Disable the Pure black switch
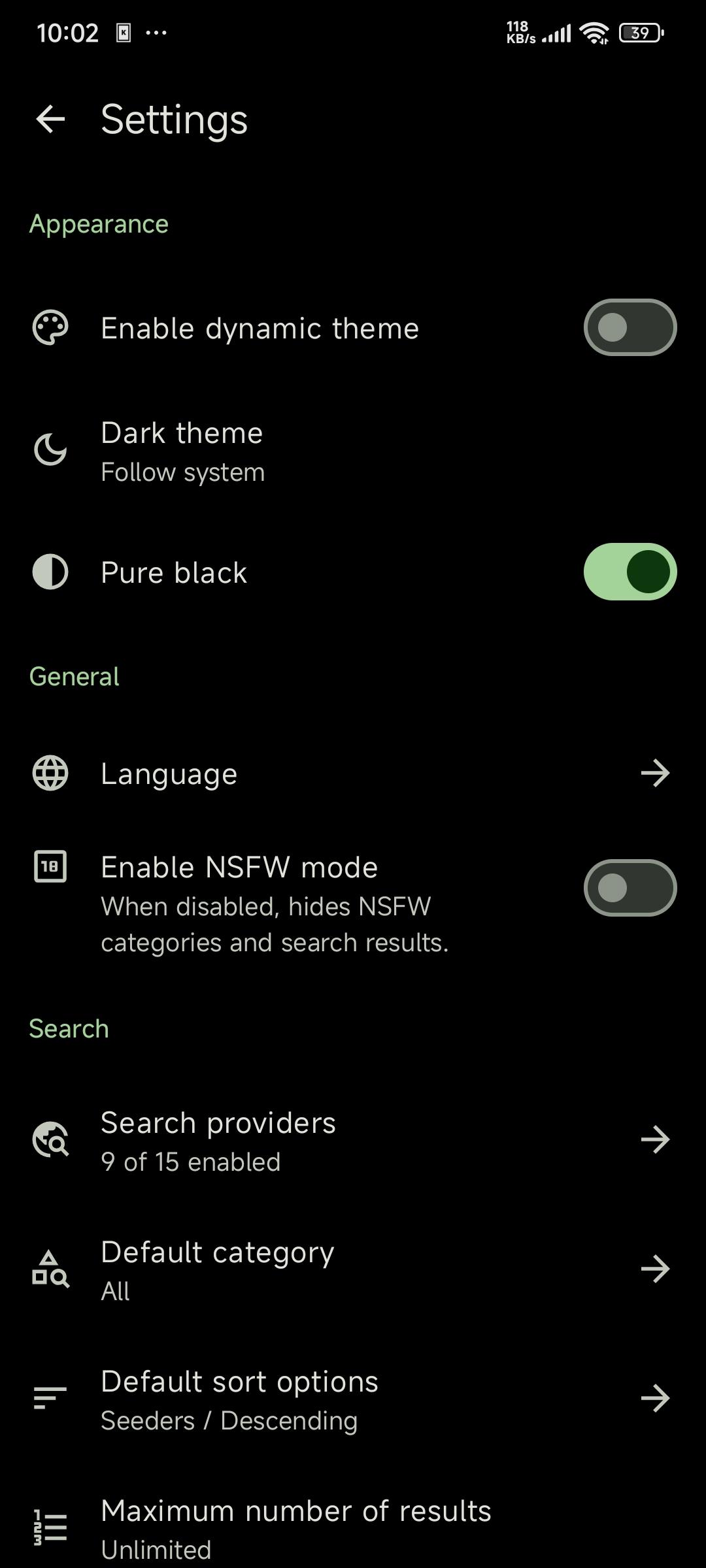This screenshot has width=706, height=1568. (x=629, y=572)
